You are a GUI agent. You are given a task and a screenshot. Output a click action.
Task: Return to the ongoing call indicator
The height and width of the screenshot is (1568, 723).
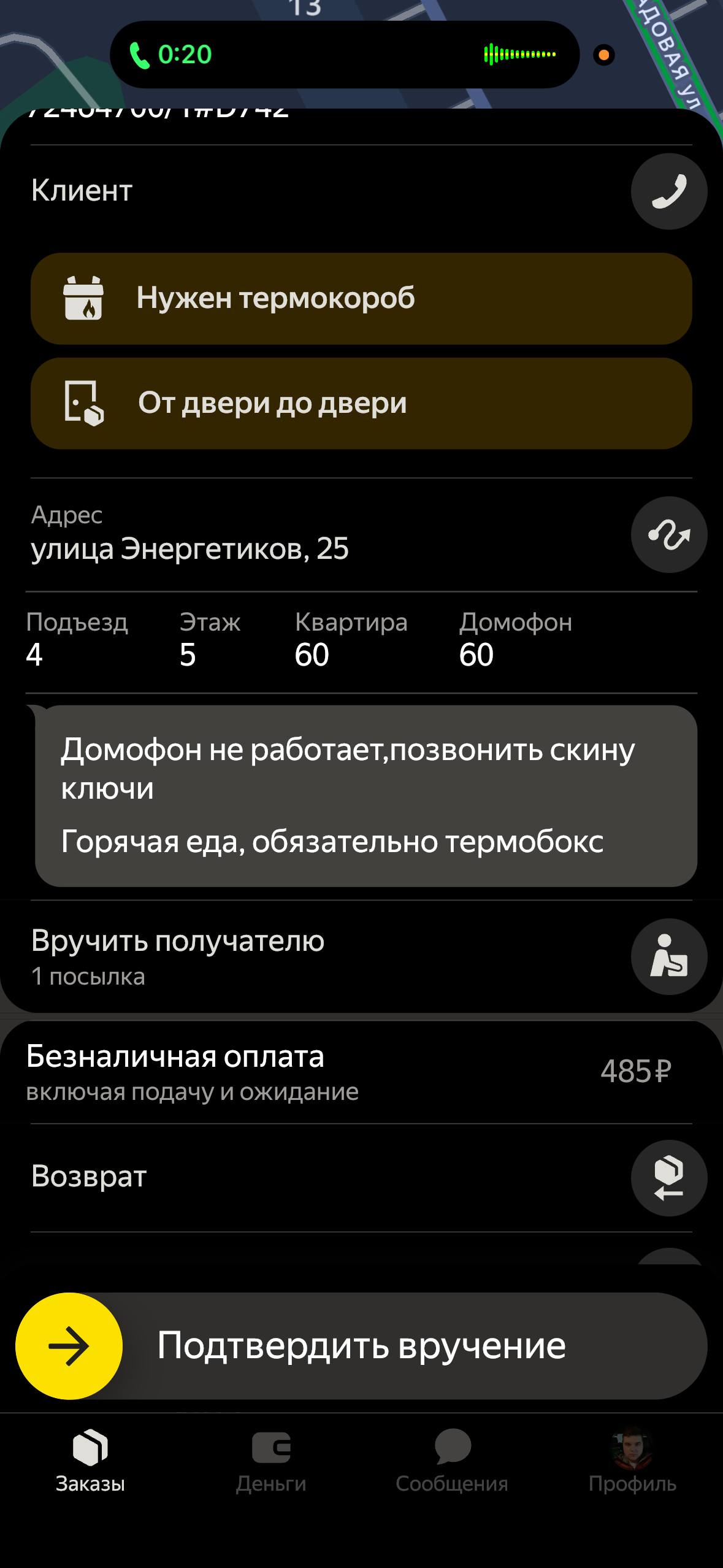[x=170, y=55]
